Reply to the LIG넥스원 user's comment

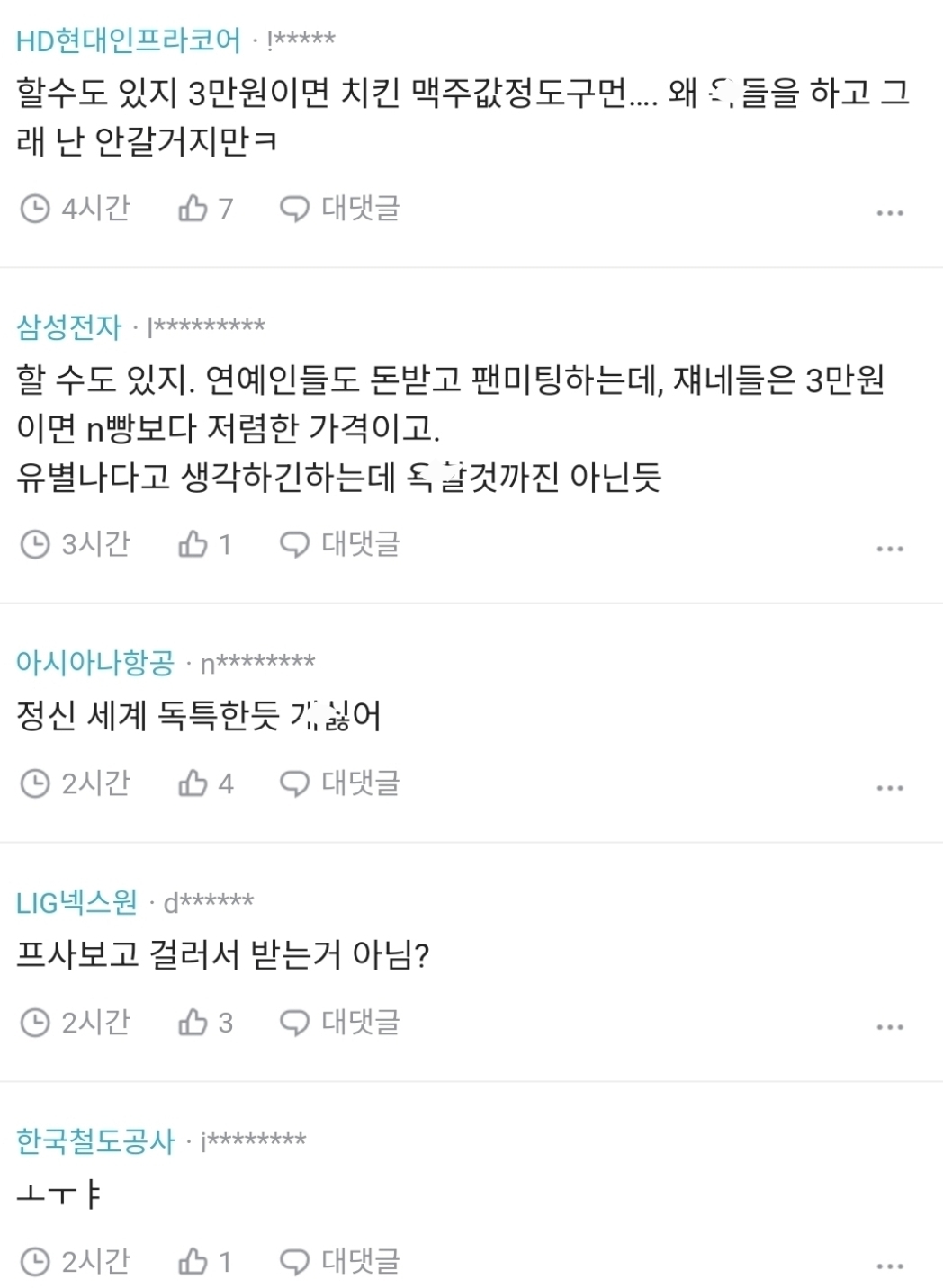pos(339,1023)
